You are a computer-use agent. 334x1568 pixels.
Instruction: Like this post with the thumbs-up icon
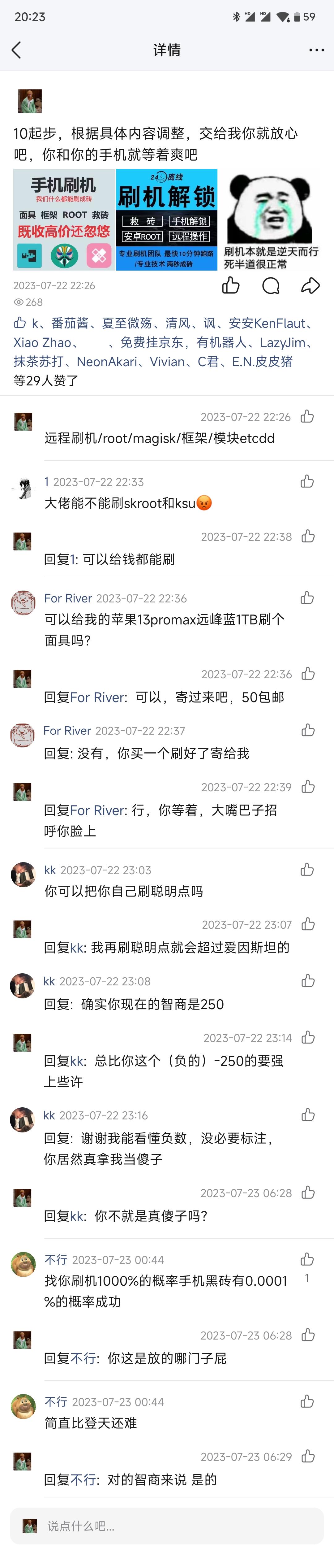[x=231, y=285]
